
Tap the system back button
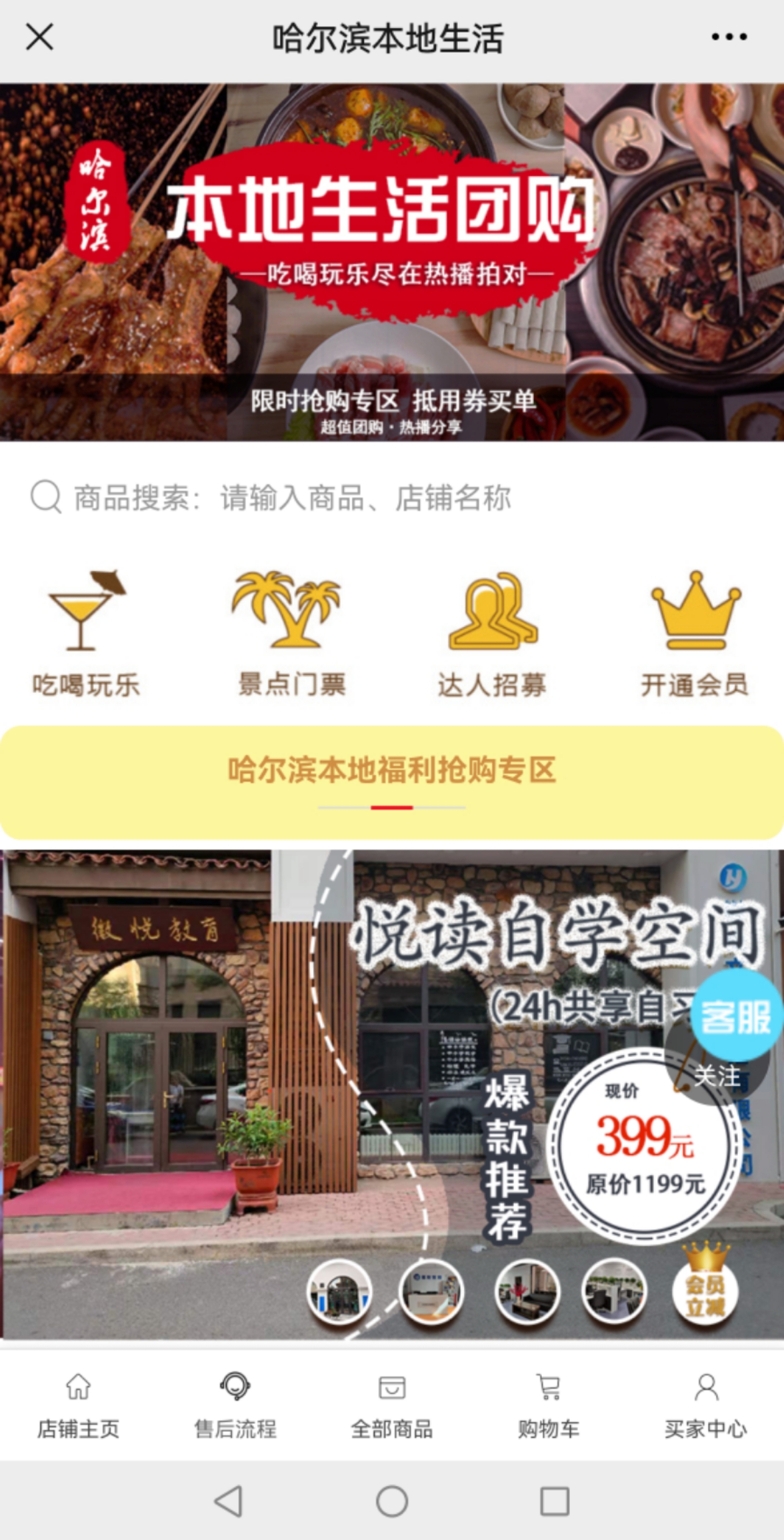[229, 1501]
